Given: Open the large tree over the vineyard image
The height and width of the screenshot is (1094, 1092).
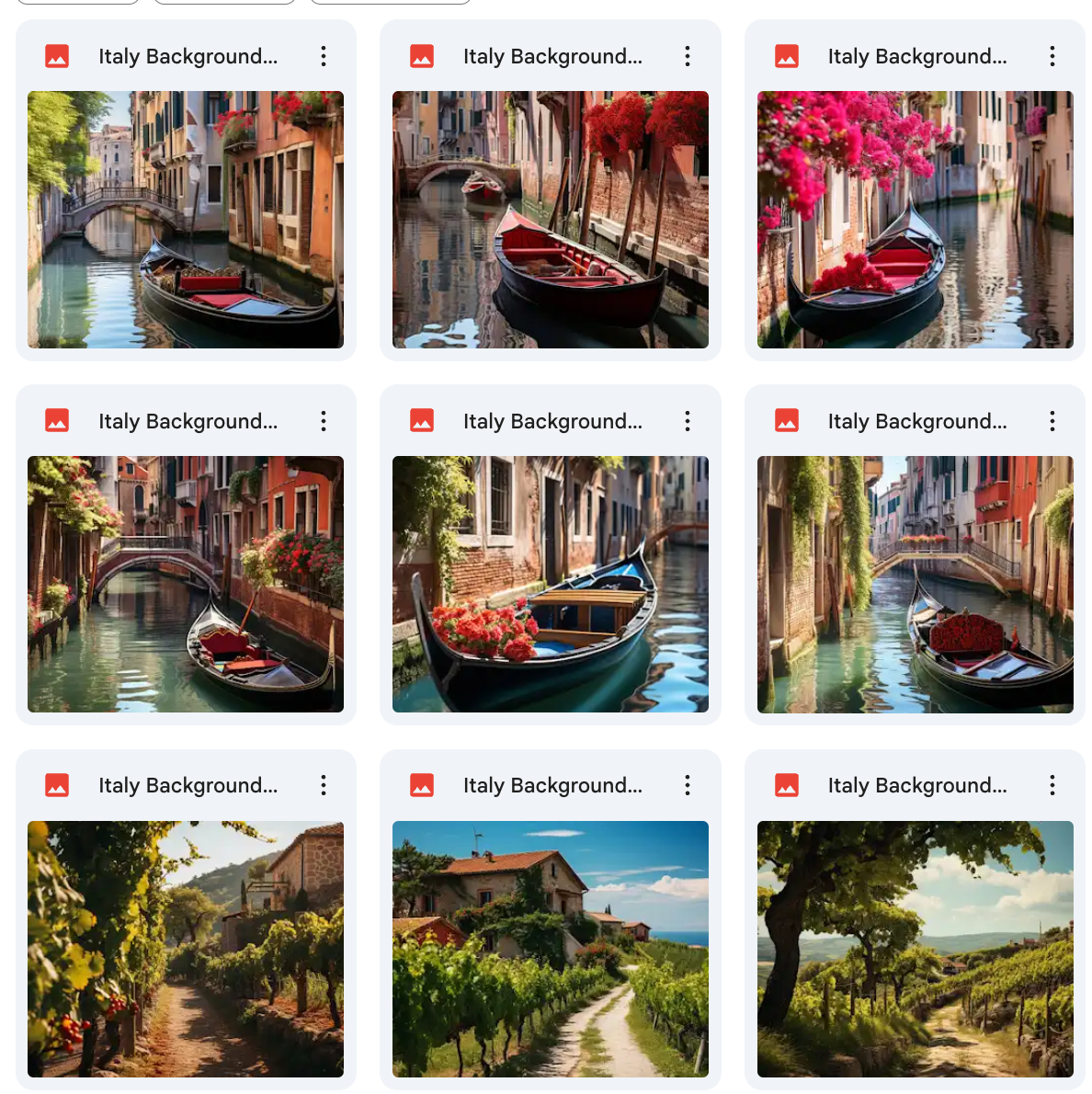Looking at the screenshot, I should click(915, 949).
